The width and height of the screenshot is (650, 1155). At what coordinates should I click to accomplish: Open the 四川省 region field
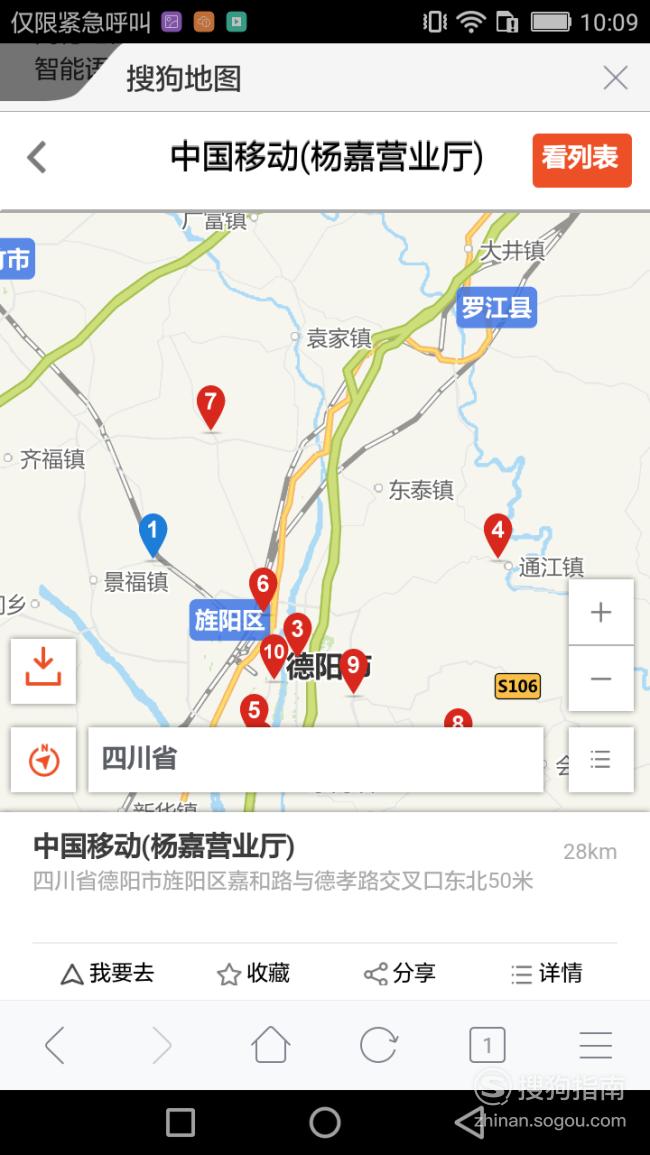(x=315, y=759)
